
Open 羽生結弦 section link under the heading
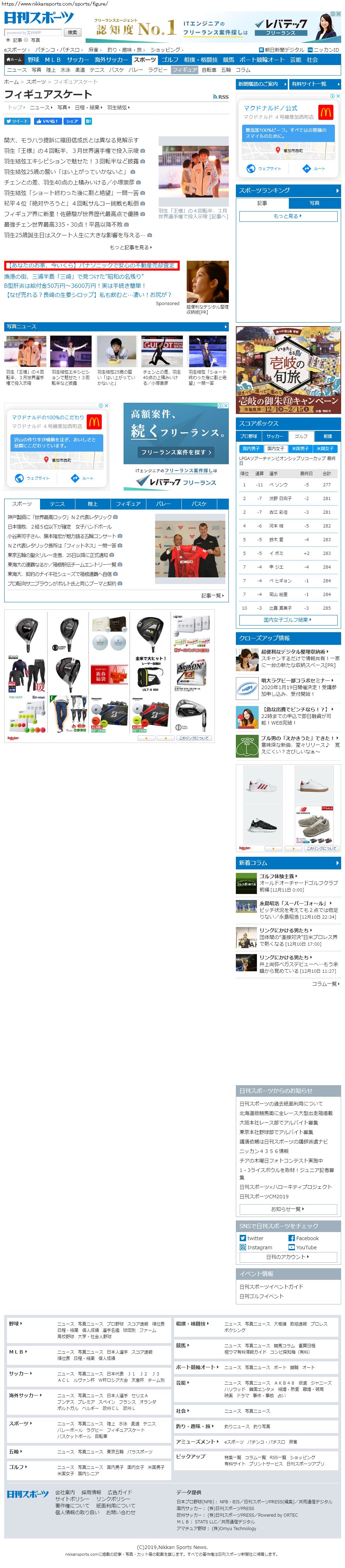[x=118, y=108]
